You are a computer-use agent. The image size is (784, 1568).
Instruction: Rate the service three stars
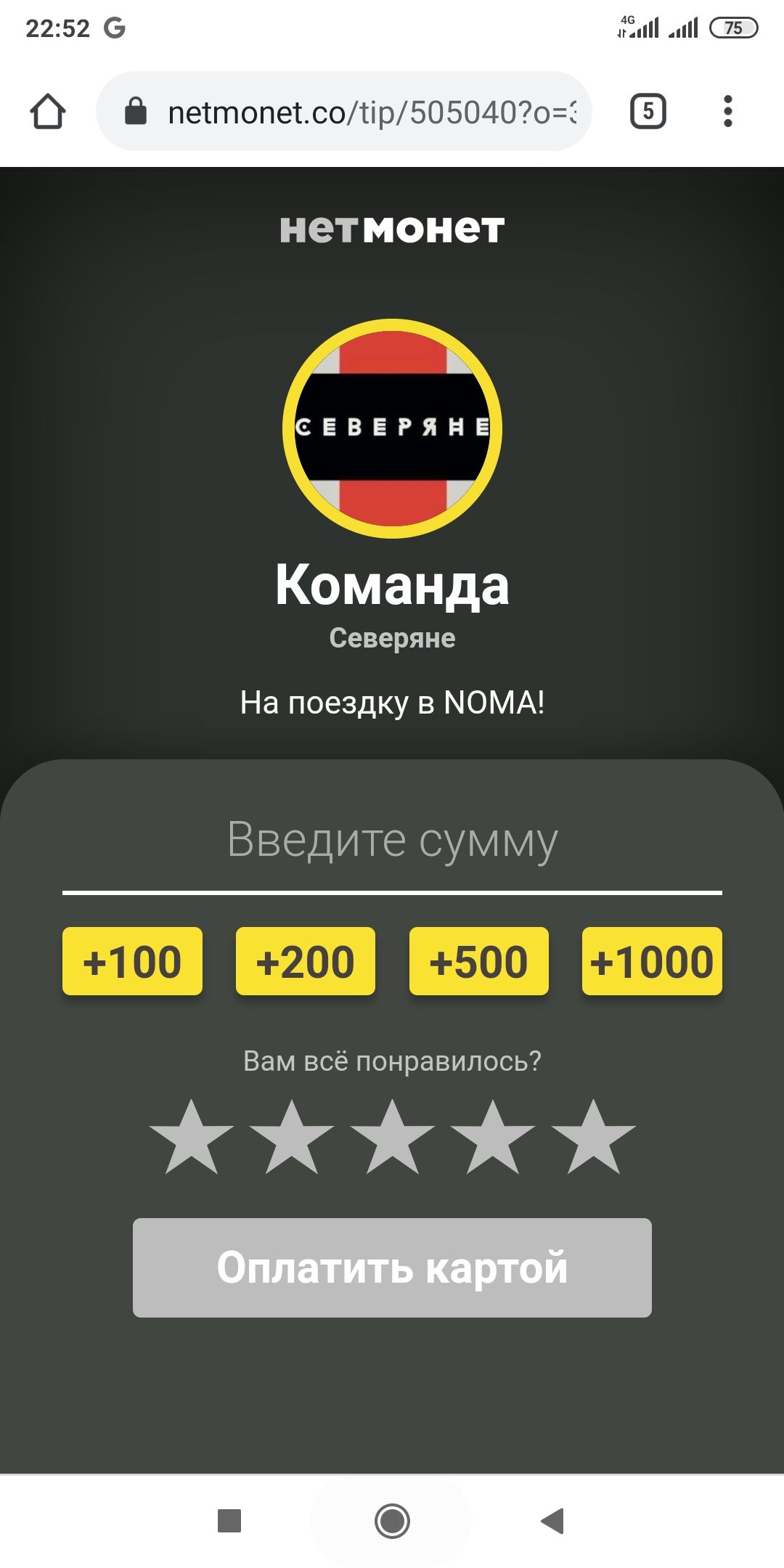pos(392,1138)
